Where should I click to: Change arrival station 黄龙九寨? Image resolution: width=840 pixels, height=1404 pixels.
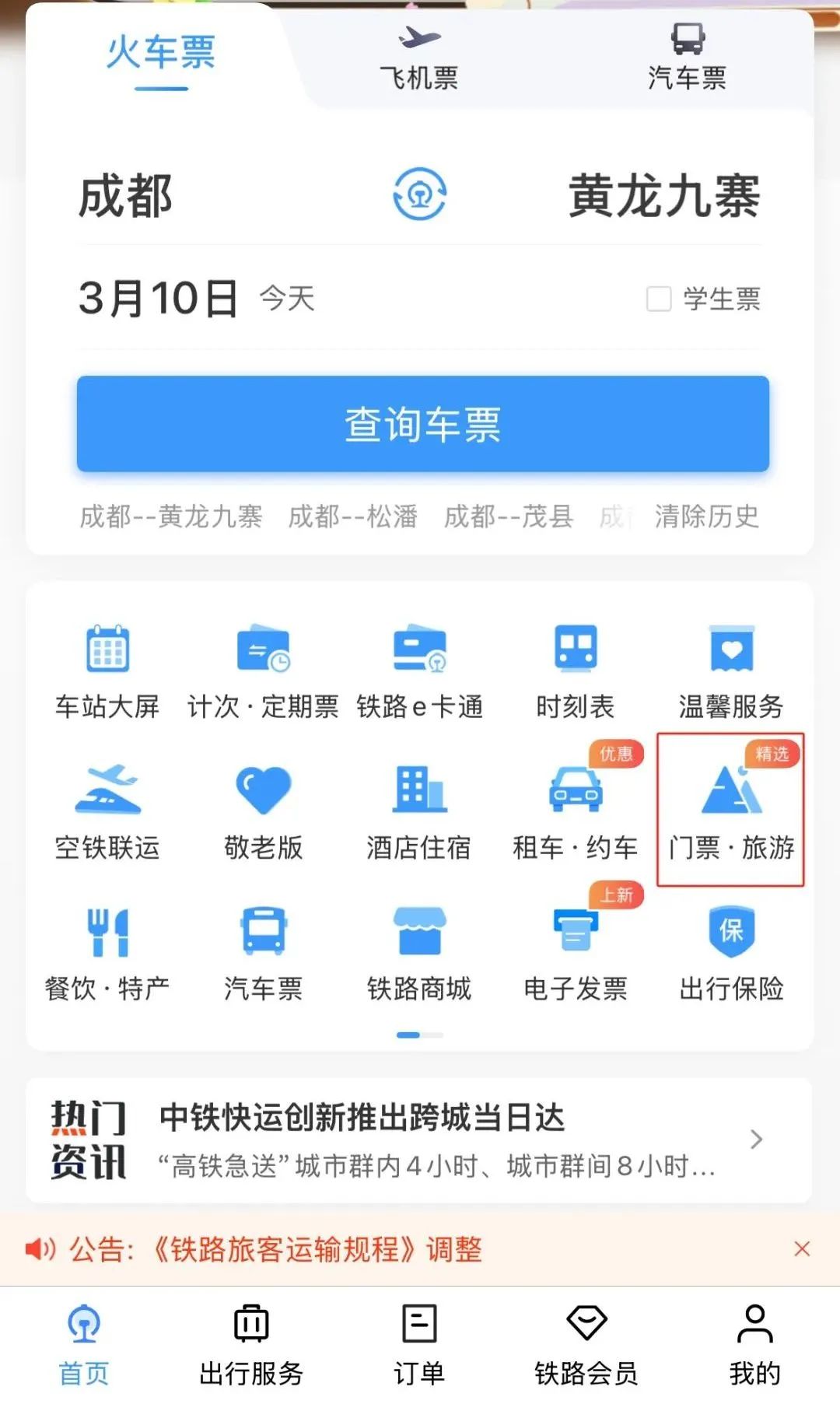coord(663,195)
